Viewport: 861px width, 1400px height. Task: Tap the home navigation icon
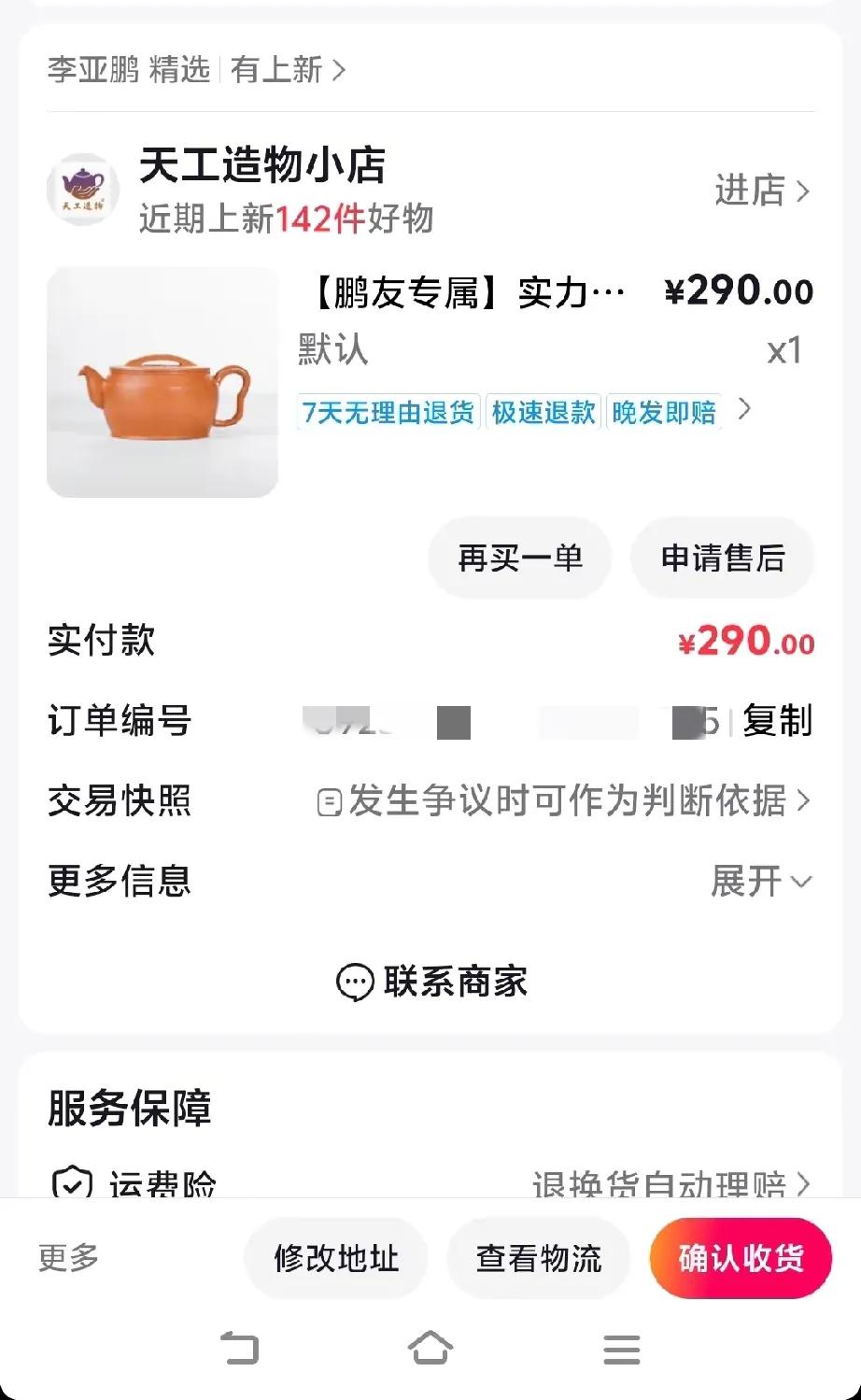point(430,1348)
